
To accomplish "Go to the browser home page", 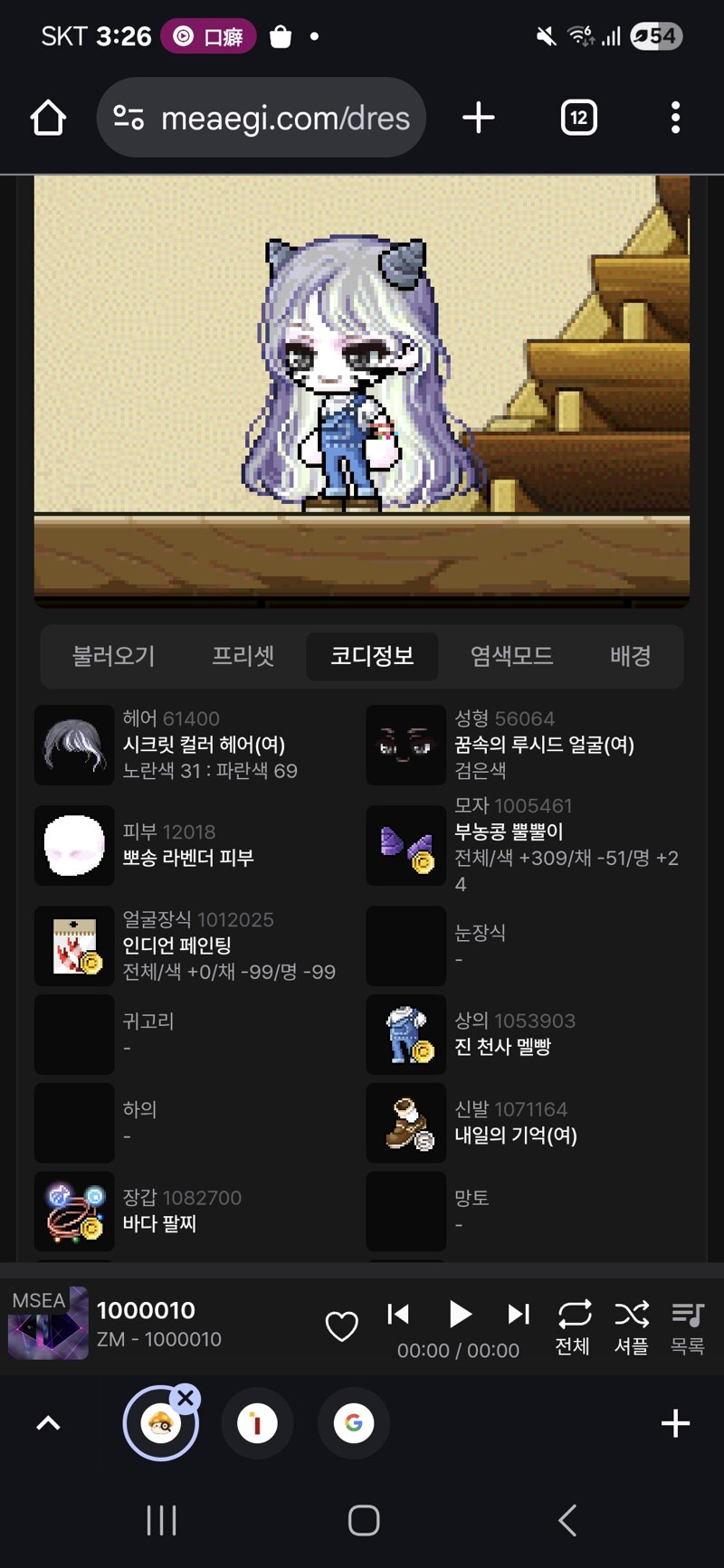I will tap(48, 118).
